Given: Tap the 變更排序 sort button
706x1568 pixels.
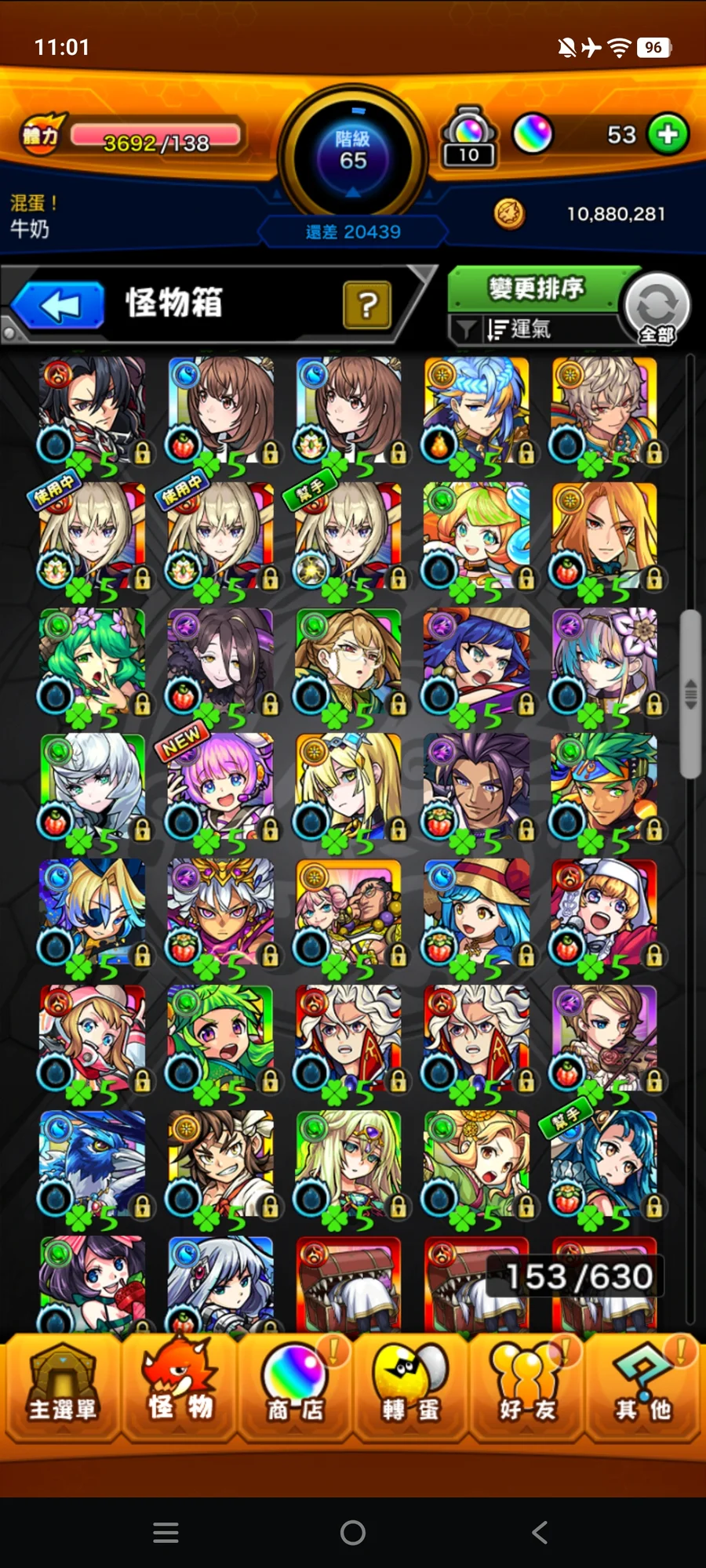Looking at the screenshot, I should click(537, 289).
